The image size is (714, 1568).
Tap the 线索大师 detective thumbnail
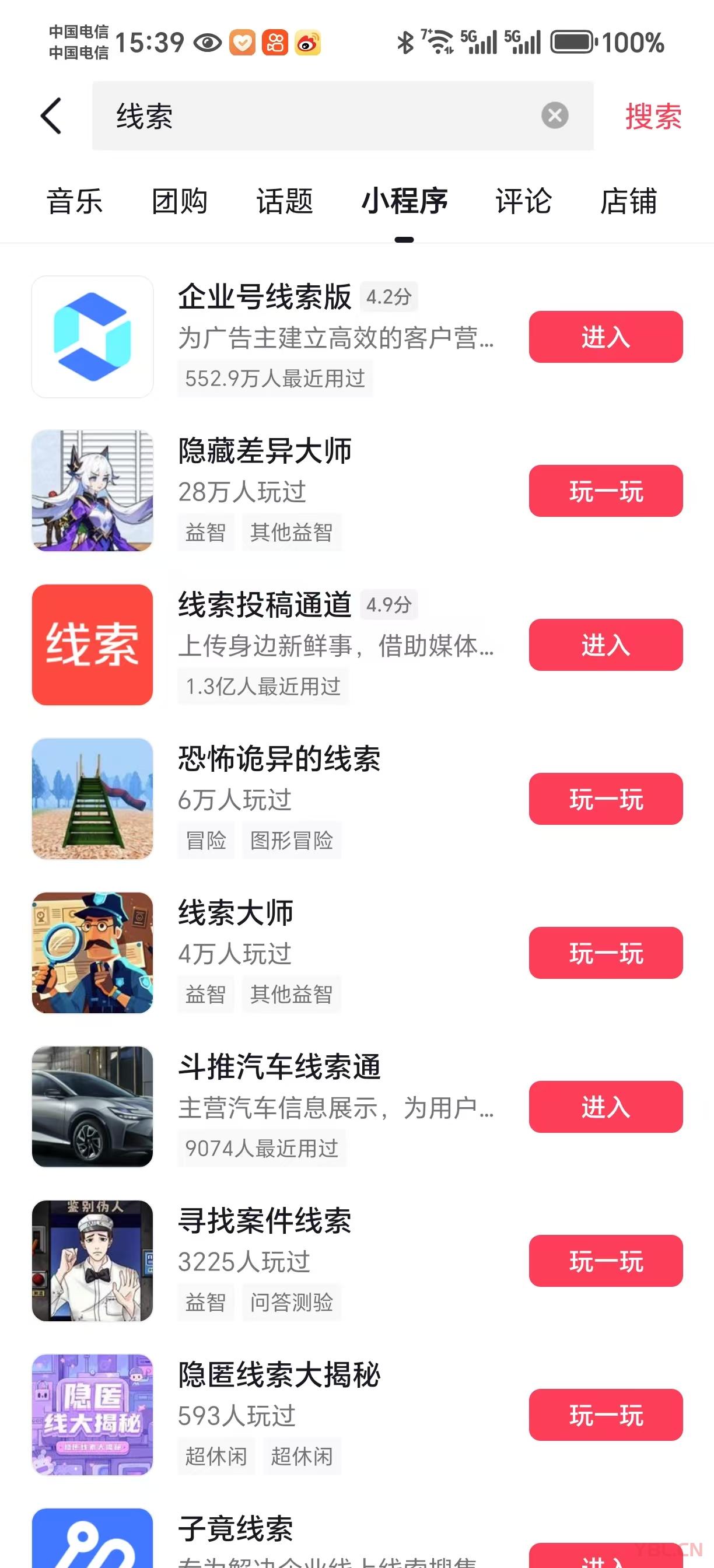[x=92, y=954]
